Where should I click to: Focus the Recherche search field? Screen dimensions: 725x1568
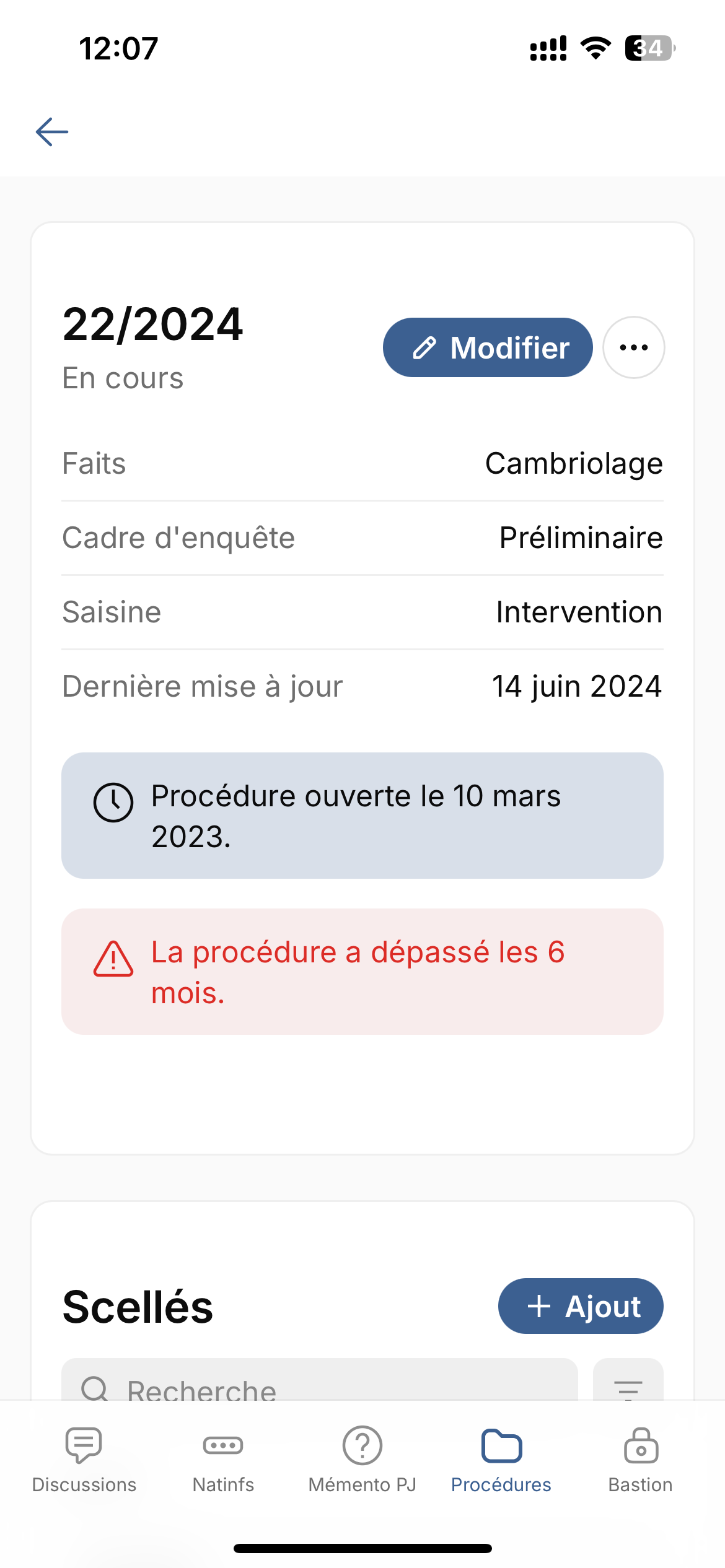pos(320,1380)
